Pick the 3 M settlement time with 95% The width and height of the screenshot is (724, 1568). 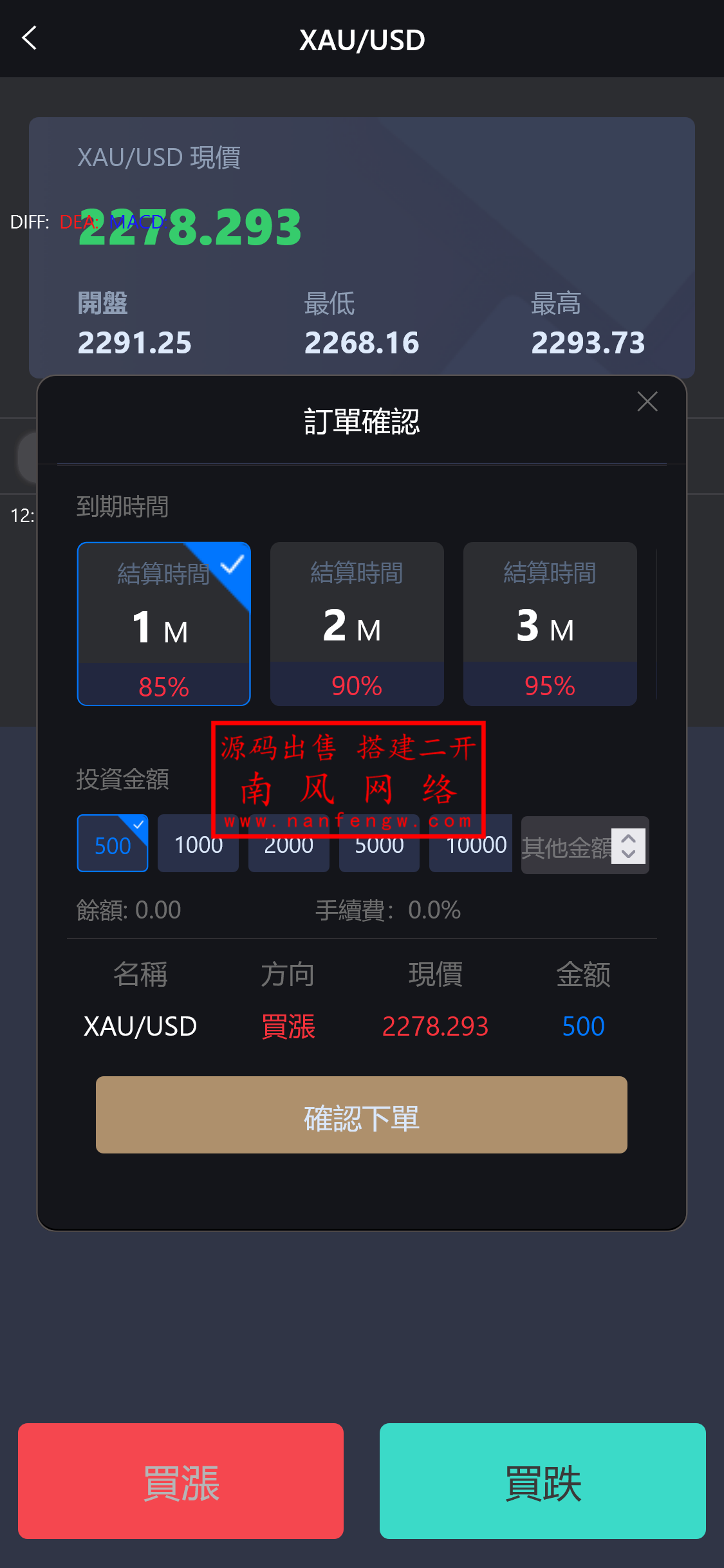(550, 624)
